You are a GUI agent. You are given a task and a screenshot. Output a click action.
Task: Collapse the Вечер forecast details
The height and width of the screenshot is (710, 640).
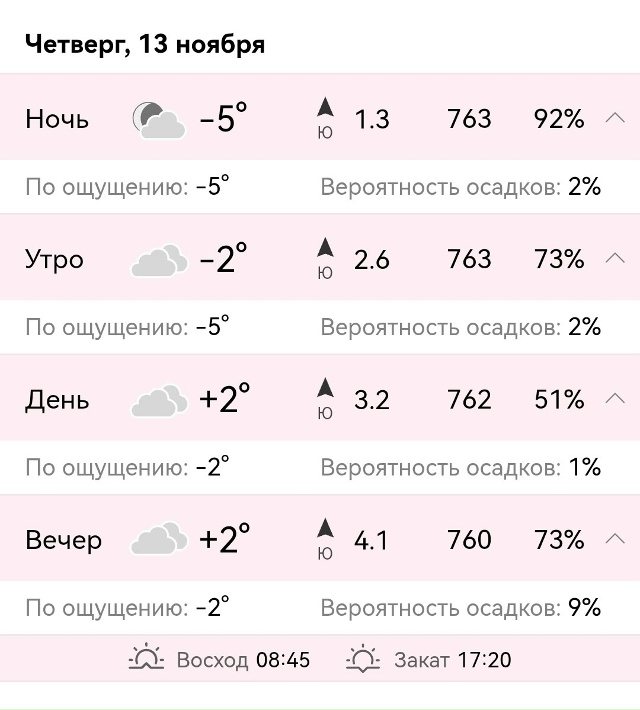[614, 540]
